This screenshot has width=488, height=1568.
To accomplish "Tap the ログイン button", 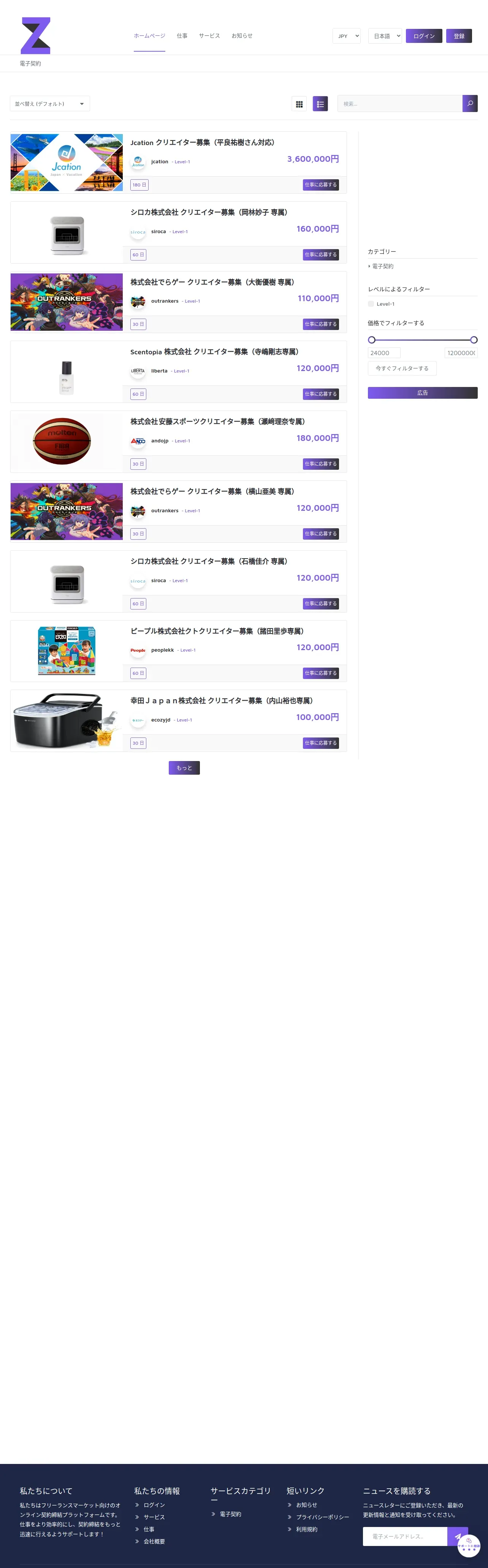I will pyautogui.click(x=423, y=36).
